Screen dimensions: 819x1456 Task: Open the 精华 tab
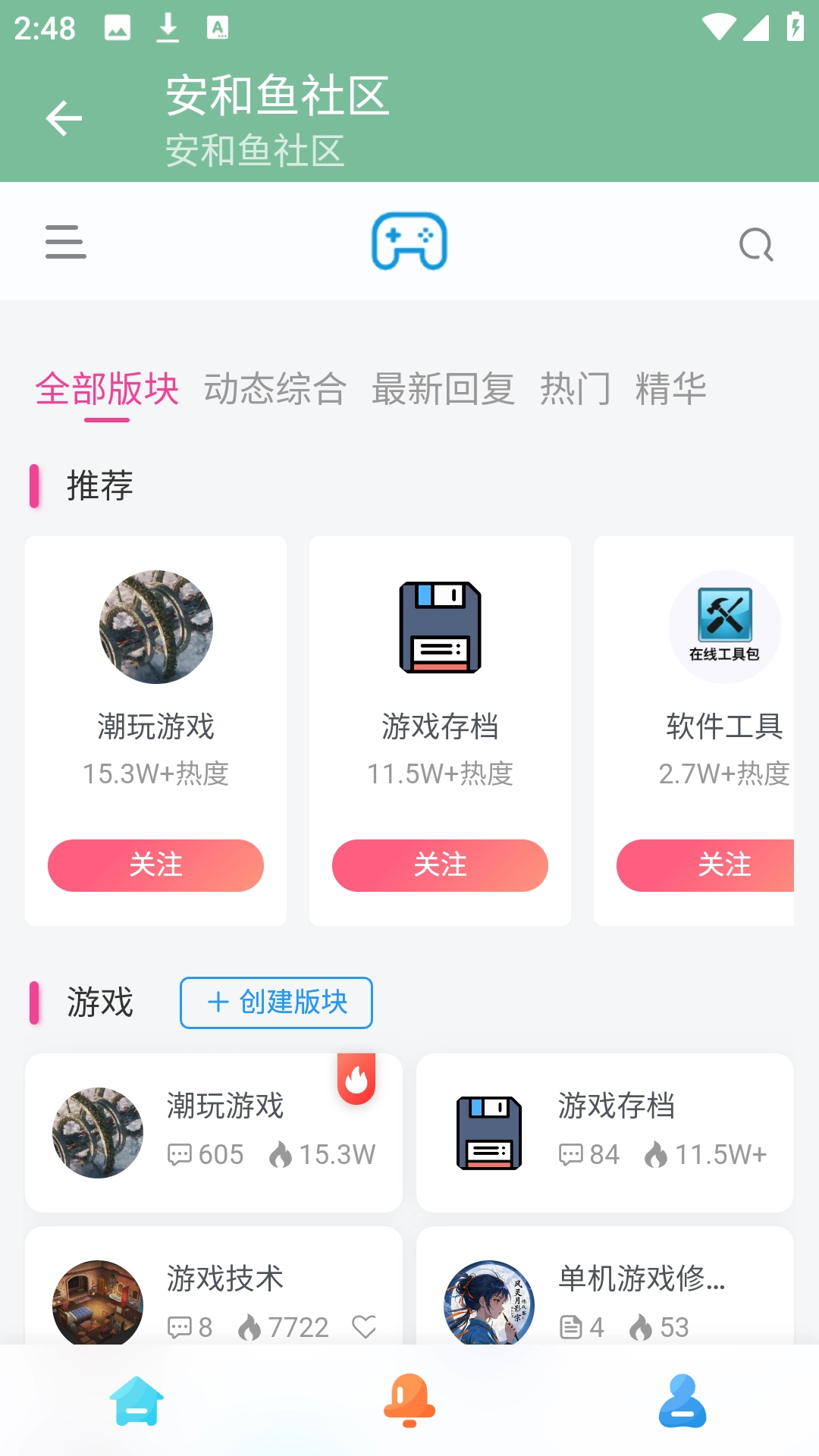pyautogui.click(x=670, y=389)
